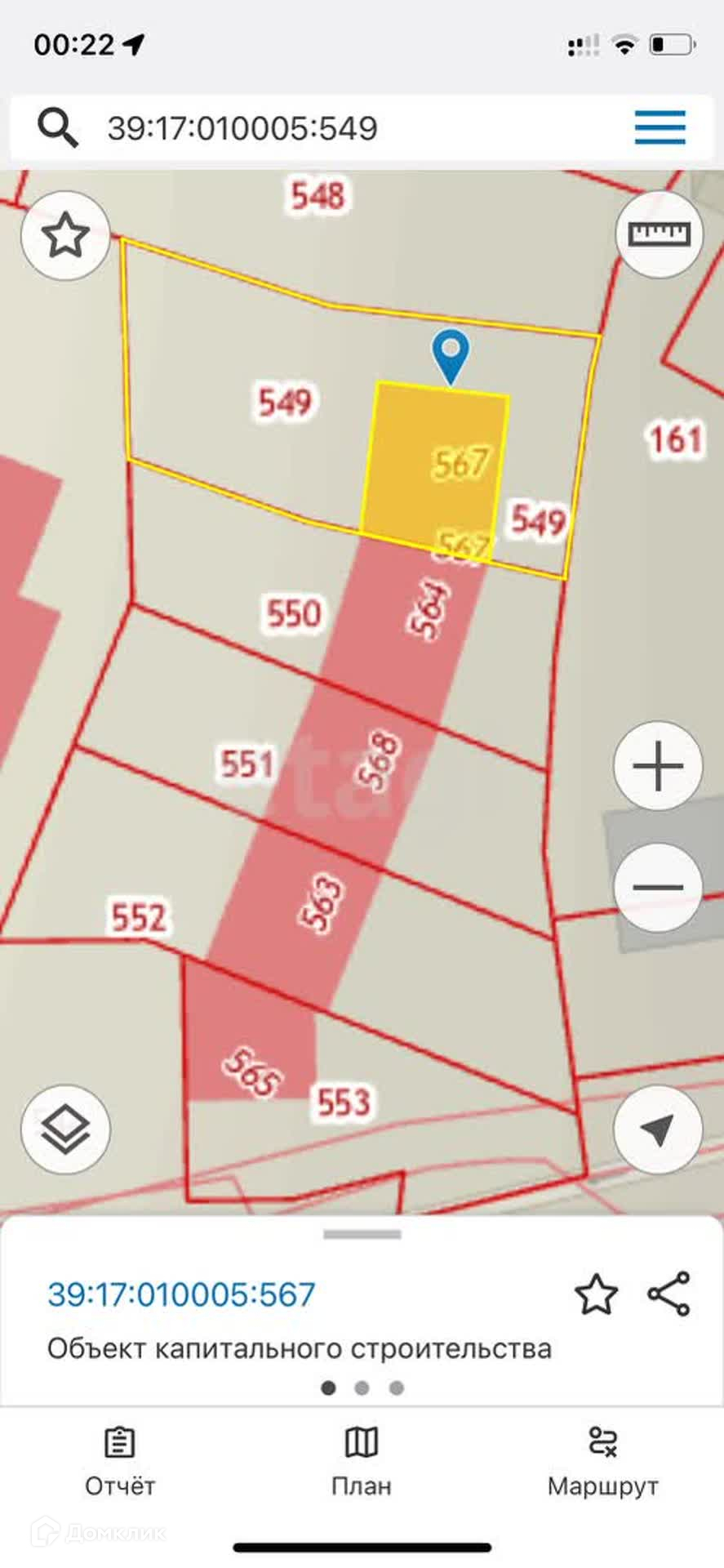Image resolution: width=724 pixels, height=1568 pixels.
Task: Share the selected object
Action: (668, 1294)
